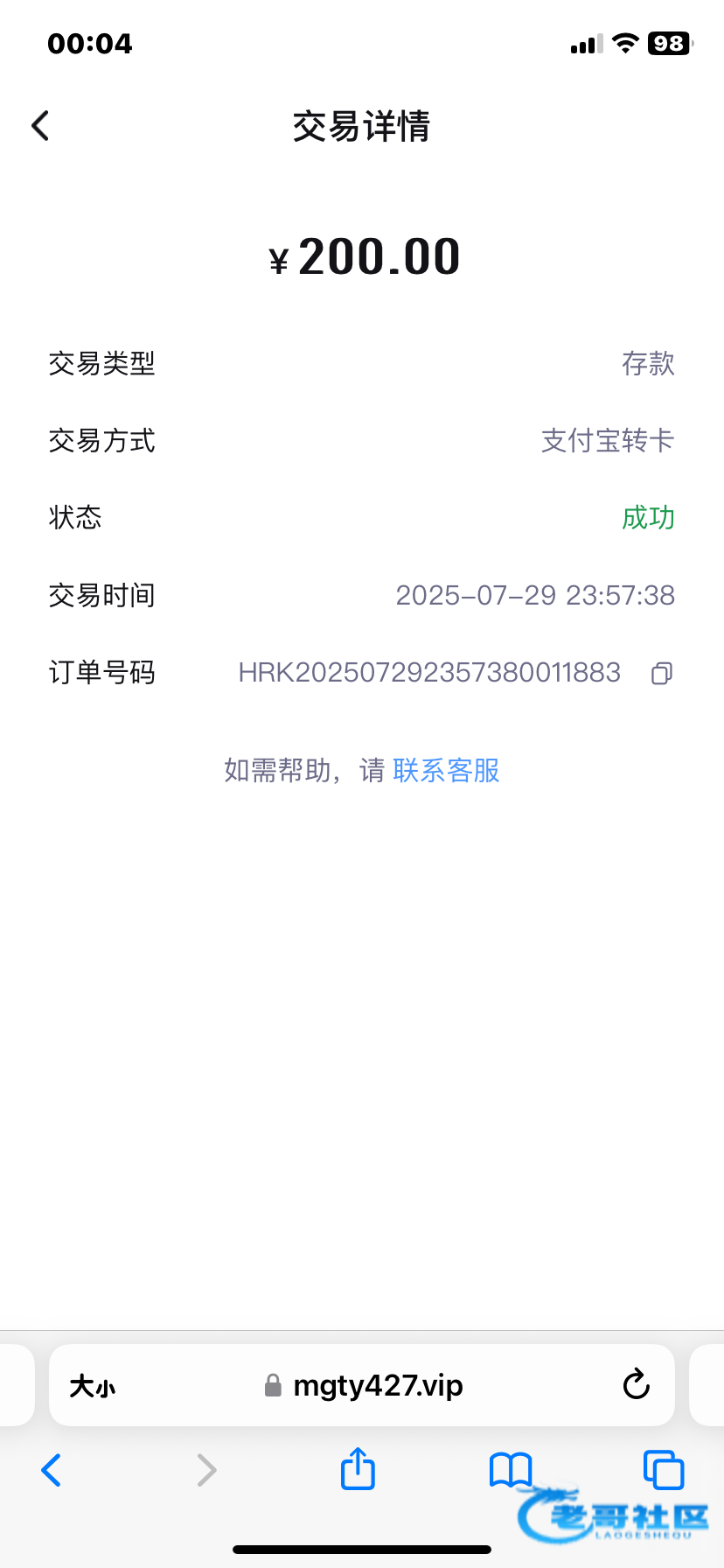Reload the current web page
The width and height of the screenshot is (724, 1568).
click(x=636, y=1385)
